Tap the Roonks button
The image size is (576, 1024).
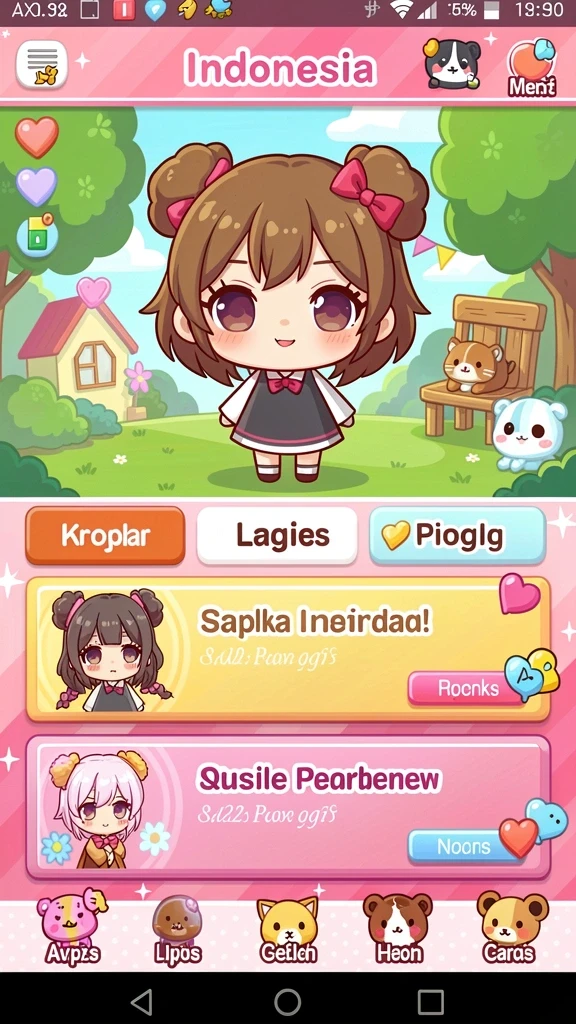(x=468, y=688)
